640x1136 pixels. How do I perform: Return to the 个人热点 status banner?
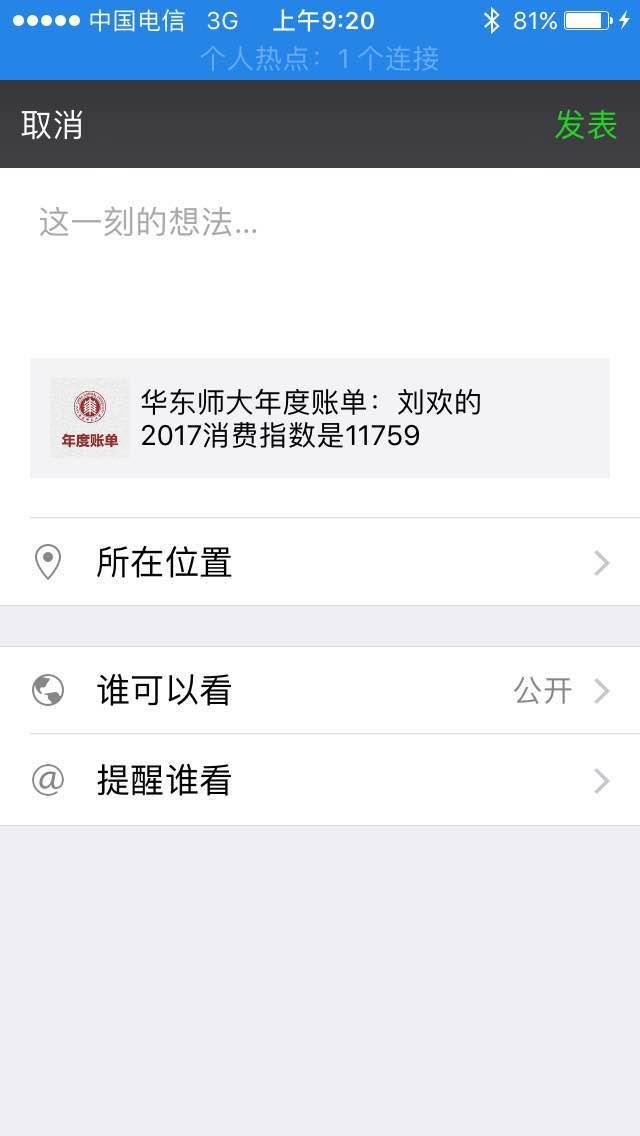320,59
